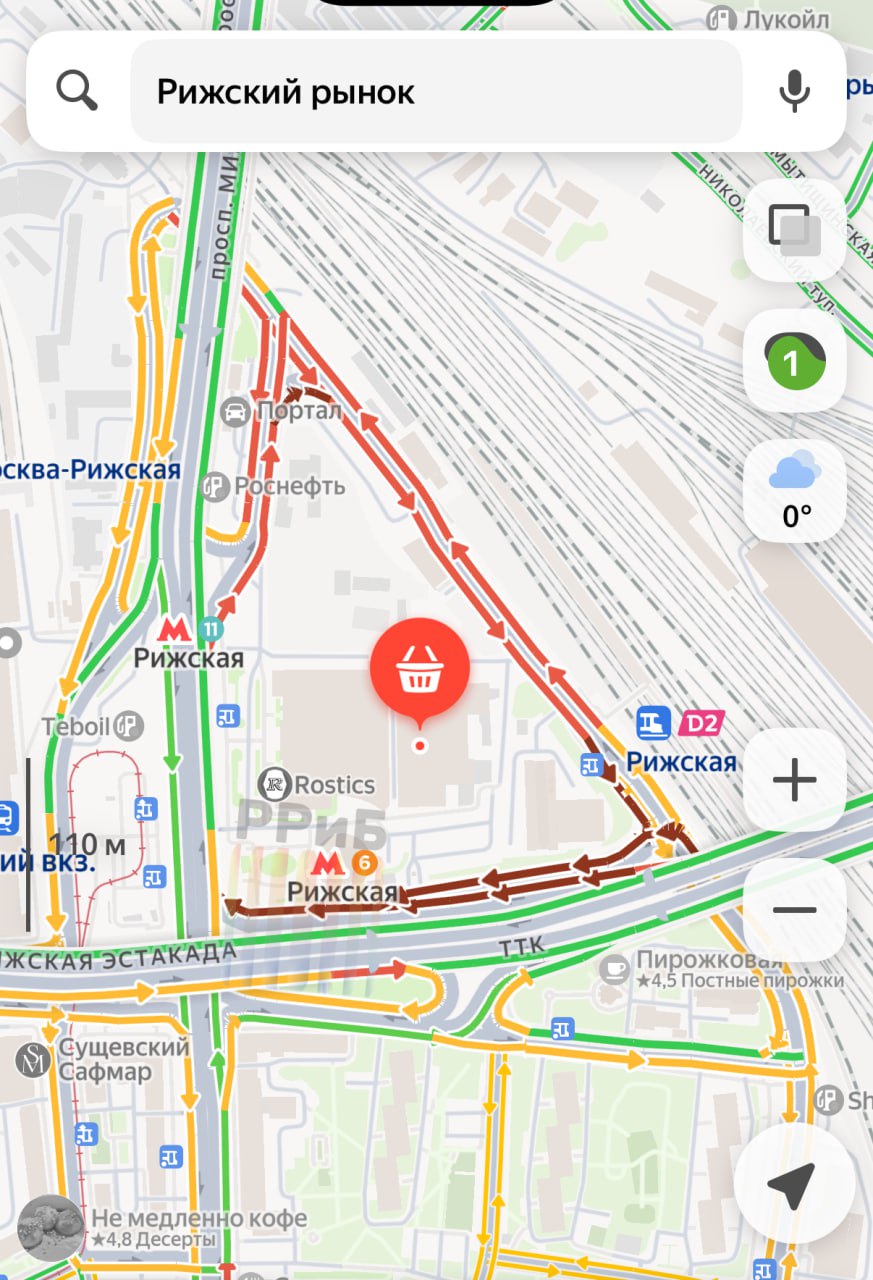Select the Рижская D2 station marker
The image size is (873, 1280).
[655, 722]
